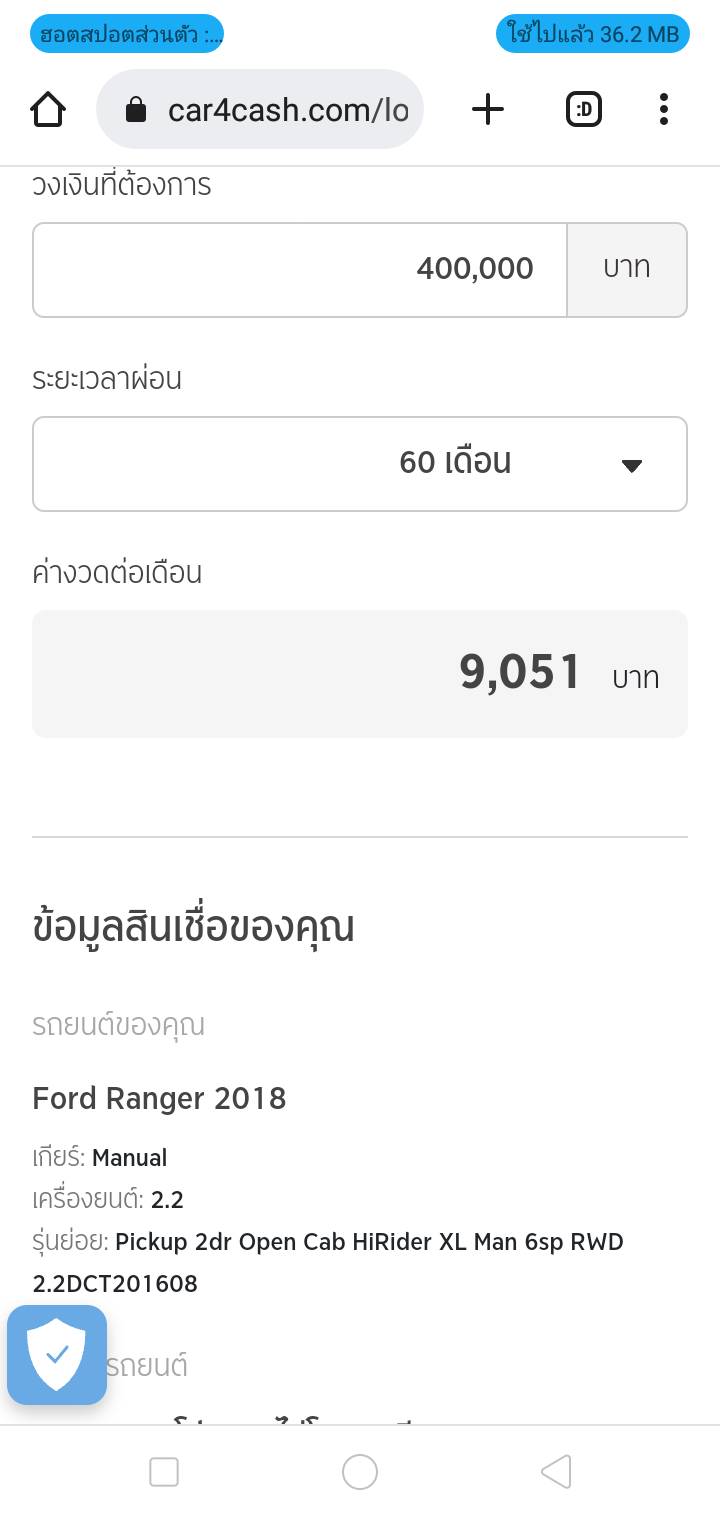The height and width of the screenshot is (1520, 720).
Task: Tap the blue shield badge
Action: [57, 1355]
